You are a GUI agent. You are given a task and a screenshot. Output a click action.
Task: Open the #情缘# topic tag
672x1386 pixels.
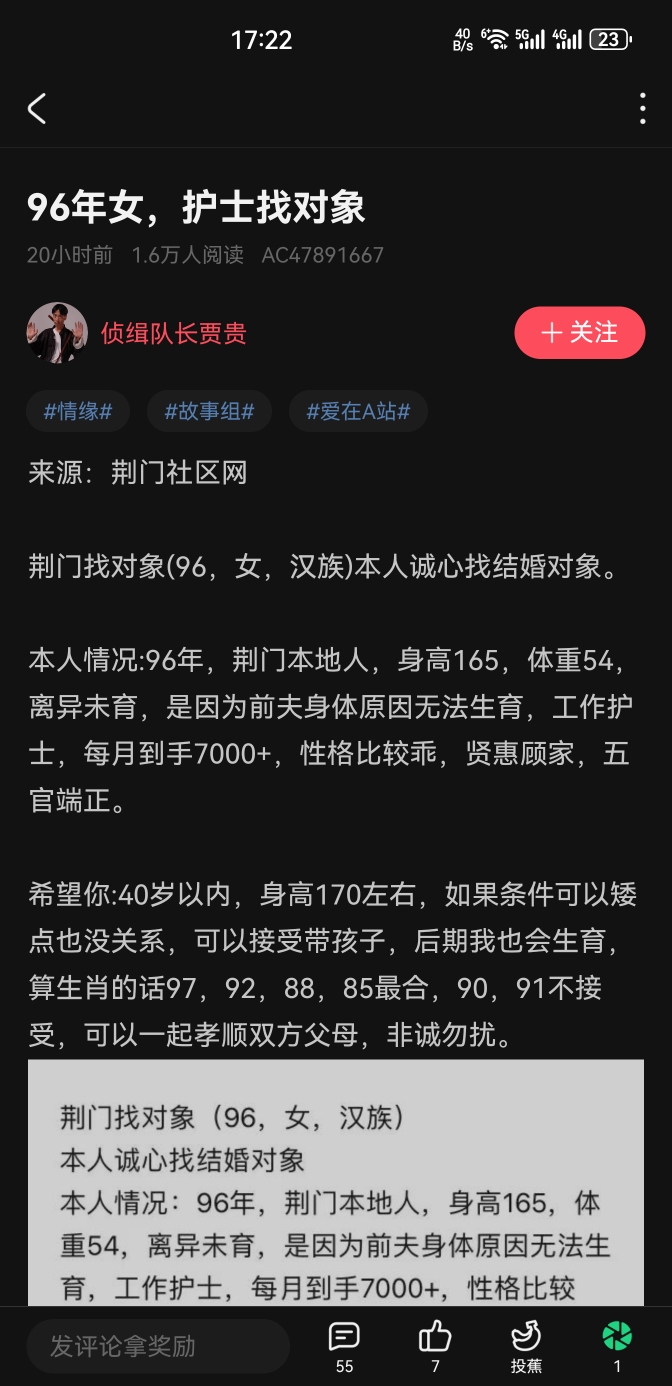click(x=78, y=411)
